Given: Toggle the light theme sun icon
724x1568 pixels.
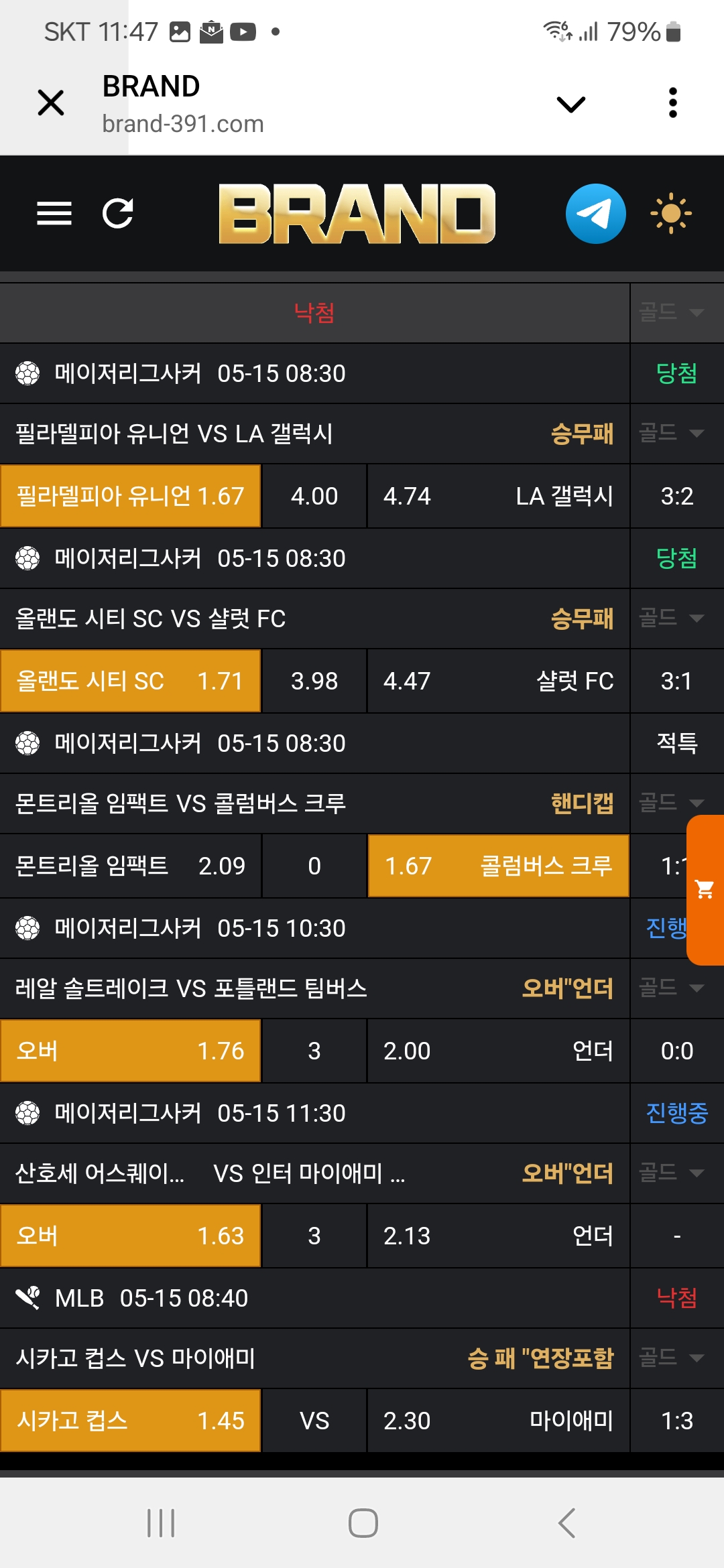Looking at the screenshot, I should pyautogui.click(x=671, y=214).
